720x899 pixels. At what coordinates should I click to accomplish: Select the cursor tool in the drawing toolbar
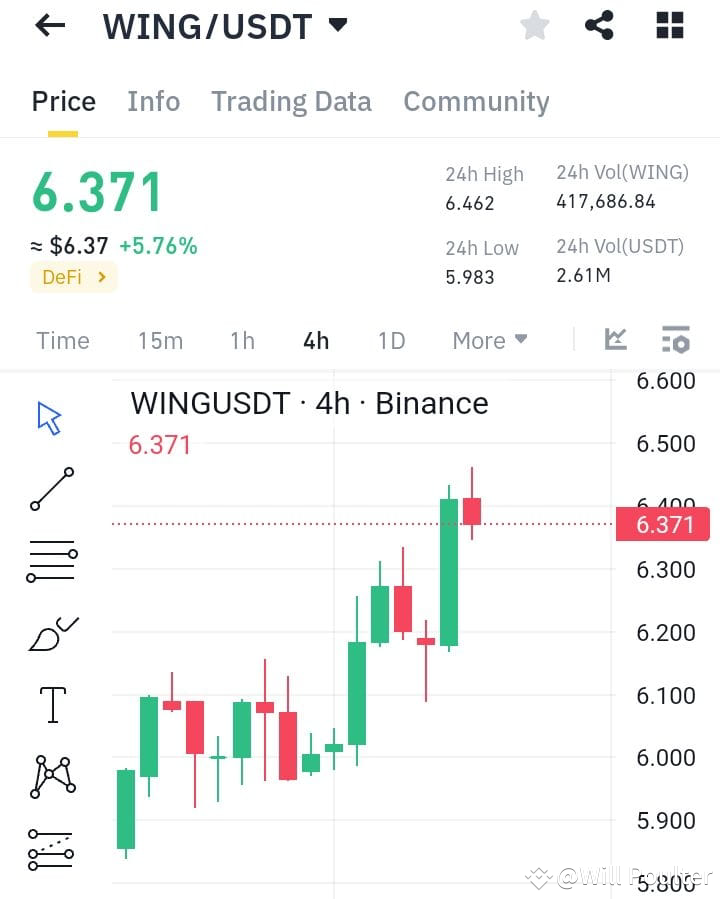coord(47,419)
